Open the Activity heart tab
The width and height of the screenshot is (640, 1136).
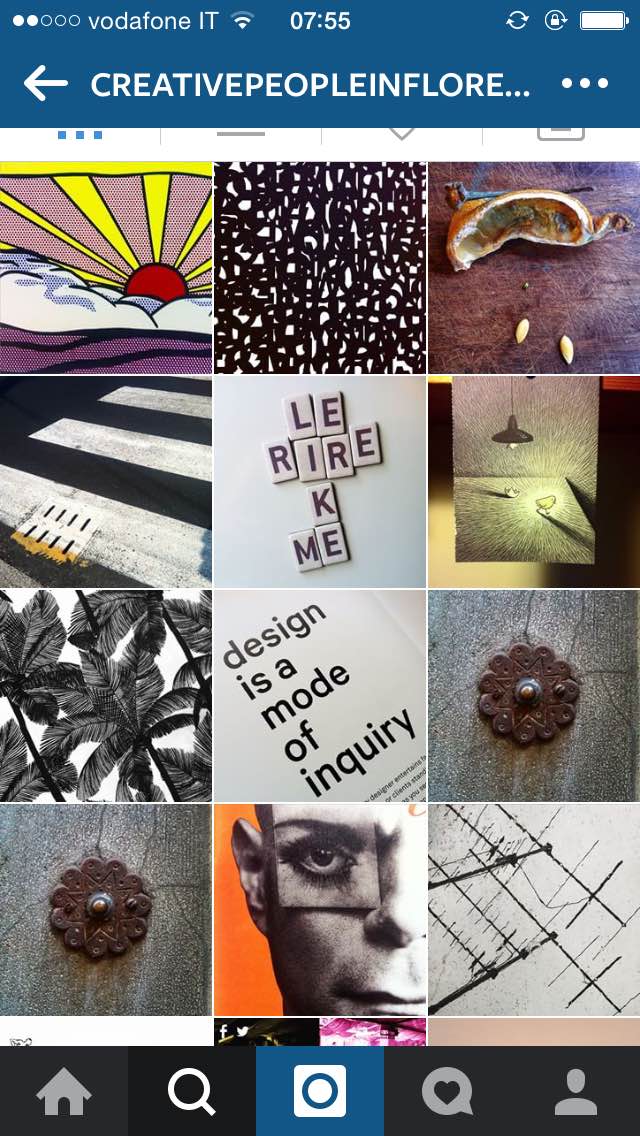pos(448,1091)
